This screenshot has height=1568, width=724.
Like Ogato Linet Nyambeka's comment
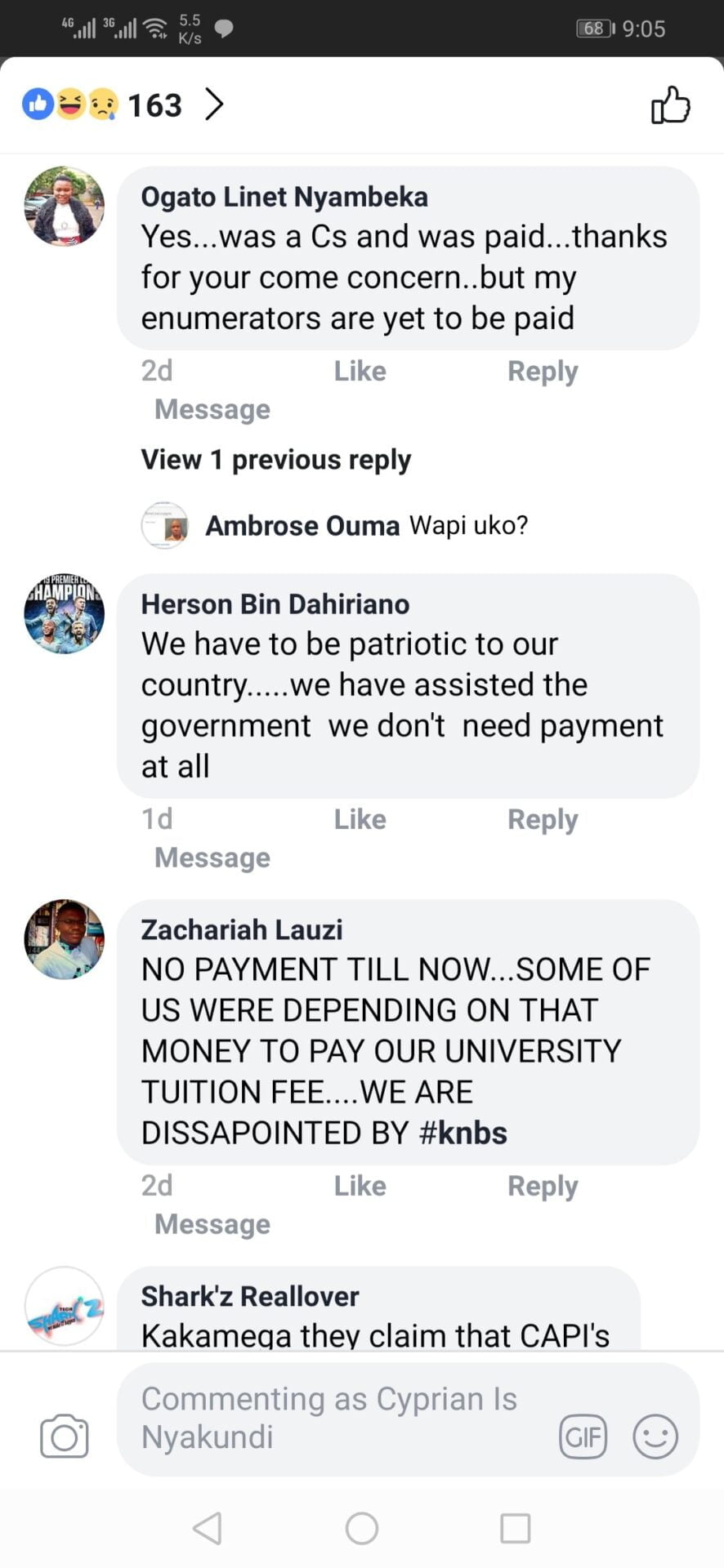click(x=360, y=371)
